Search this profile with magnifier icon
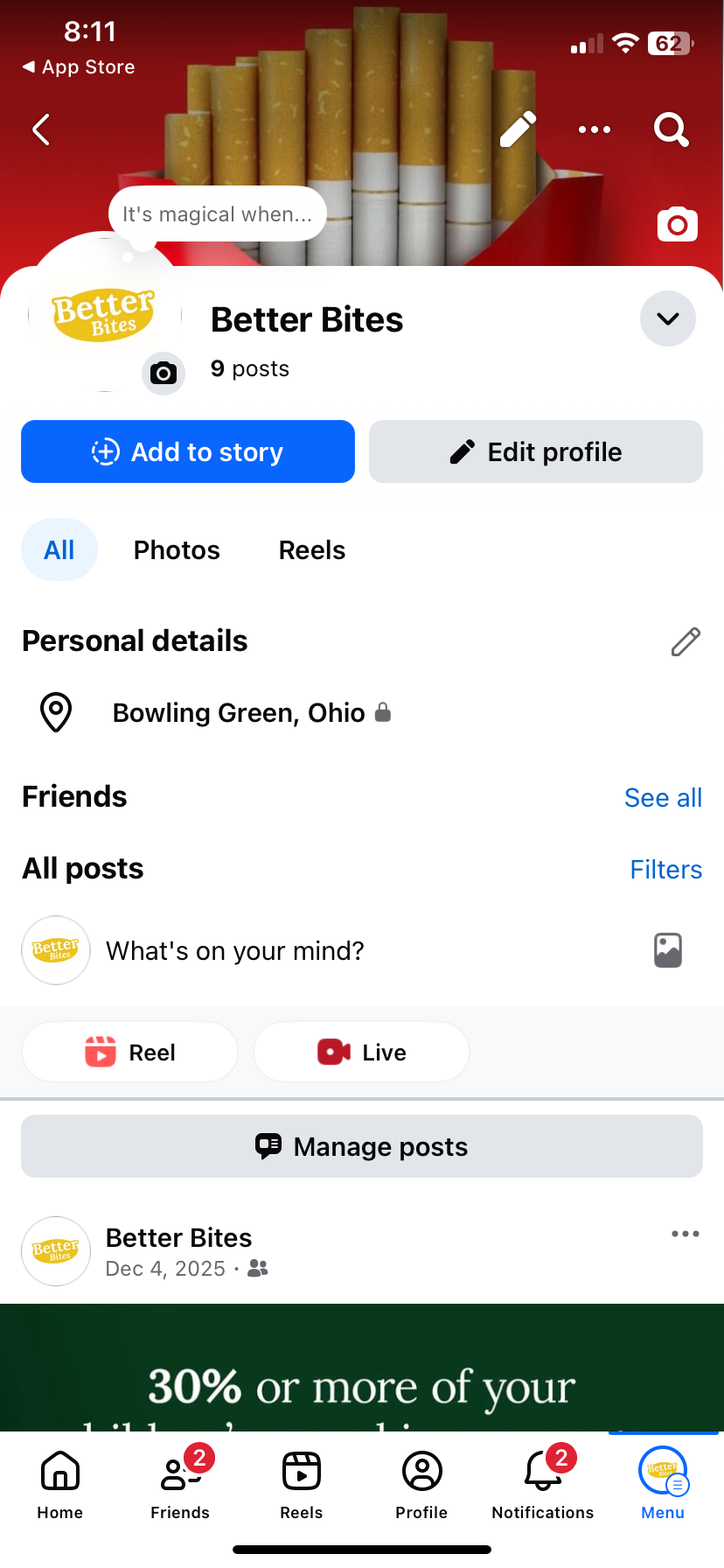724x1568 pixels. [671, 129]
